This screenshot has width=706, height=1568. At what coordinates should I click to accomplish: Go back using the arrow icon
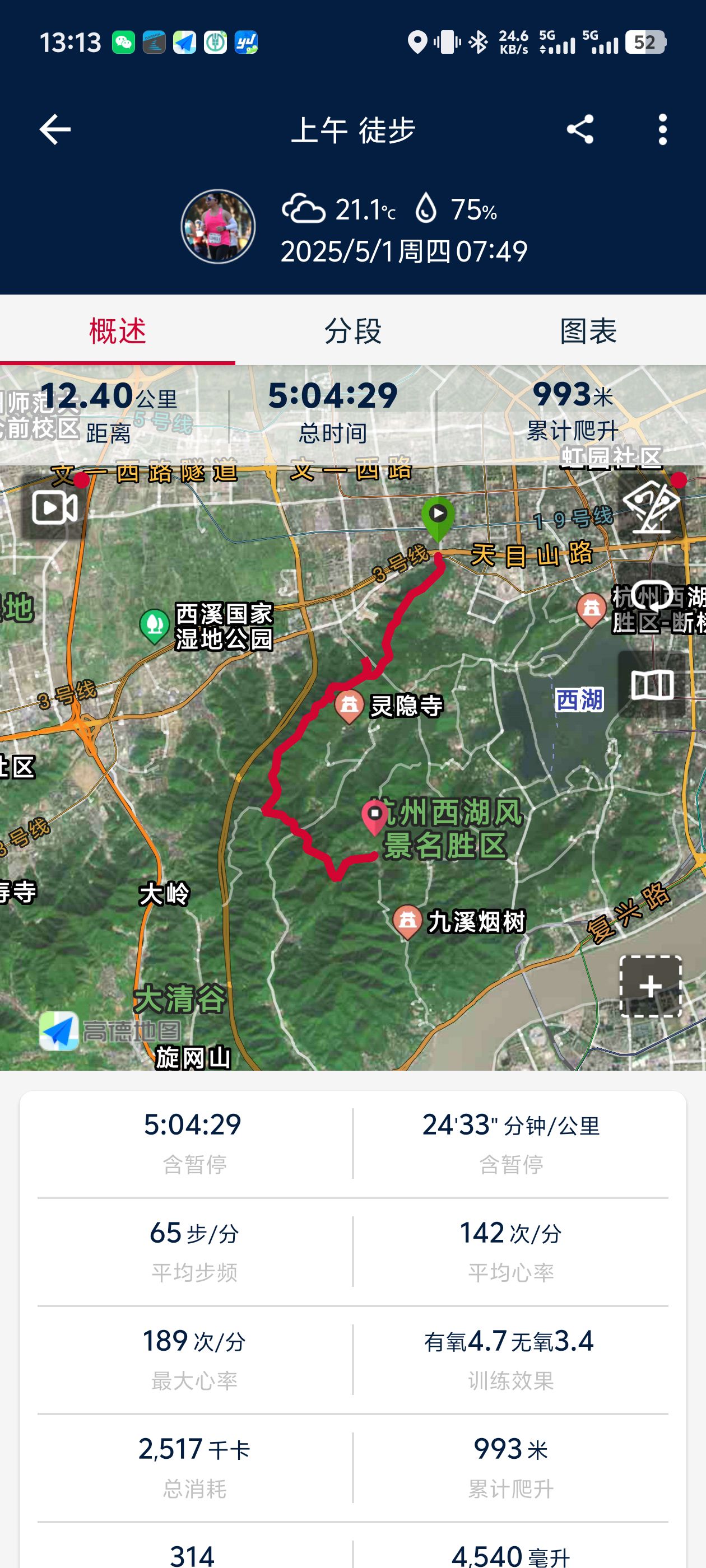pos(55,130)
